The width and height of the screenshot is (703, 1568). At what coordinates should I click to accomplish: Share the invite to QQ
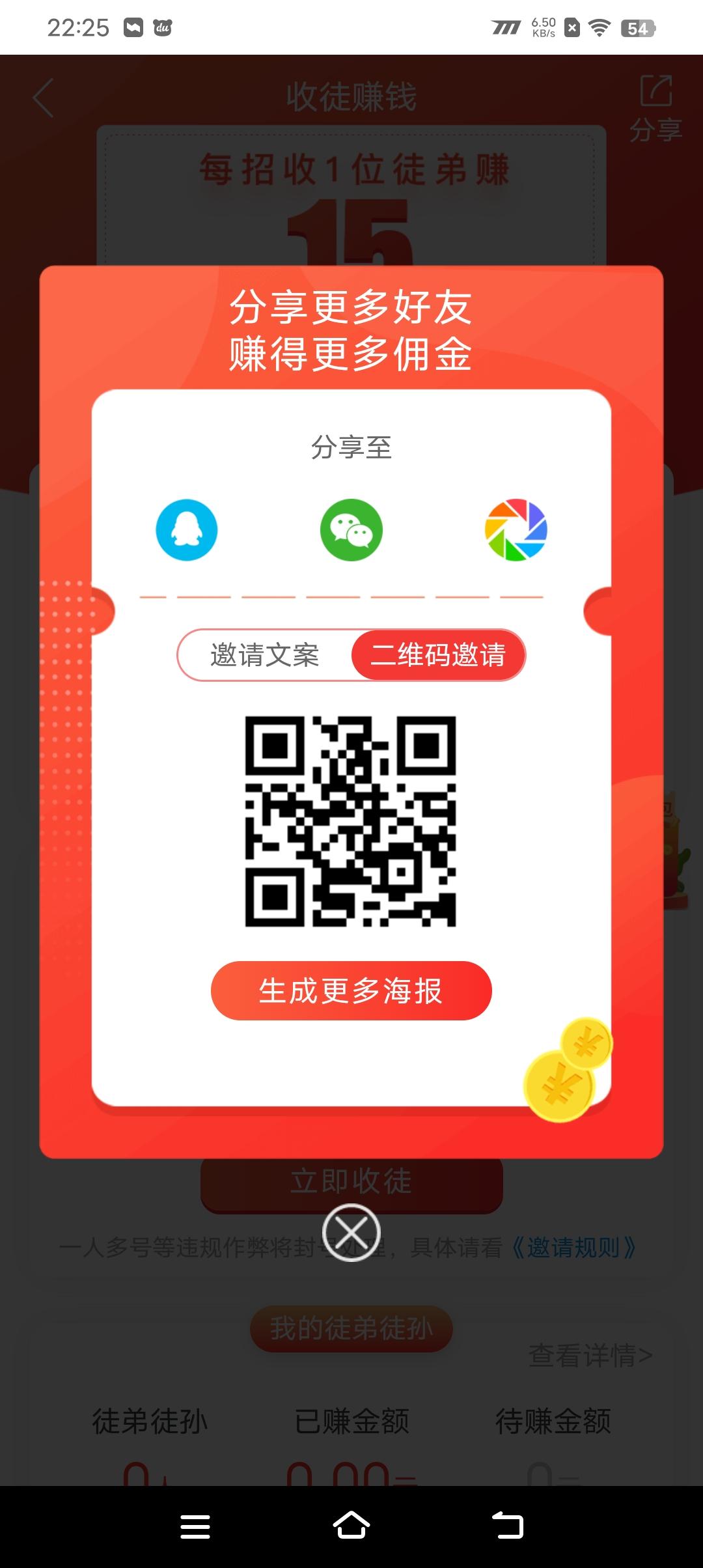pos(187,530)
